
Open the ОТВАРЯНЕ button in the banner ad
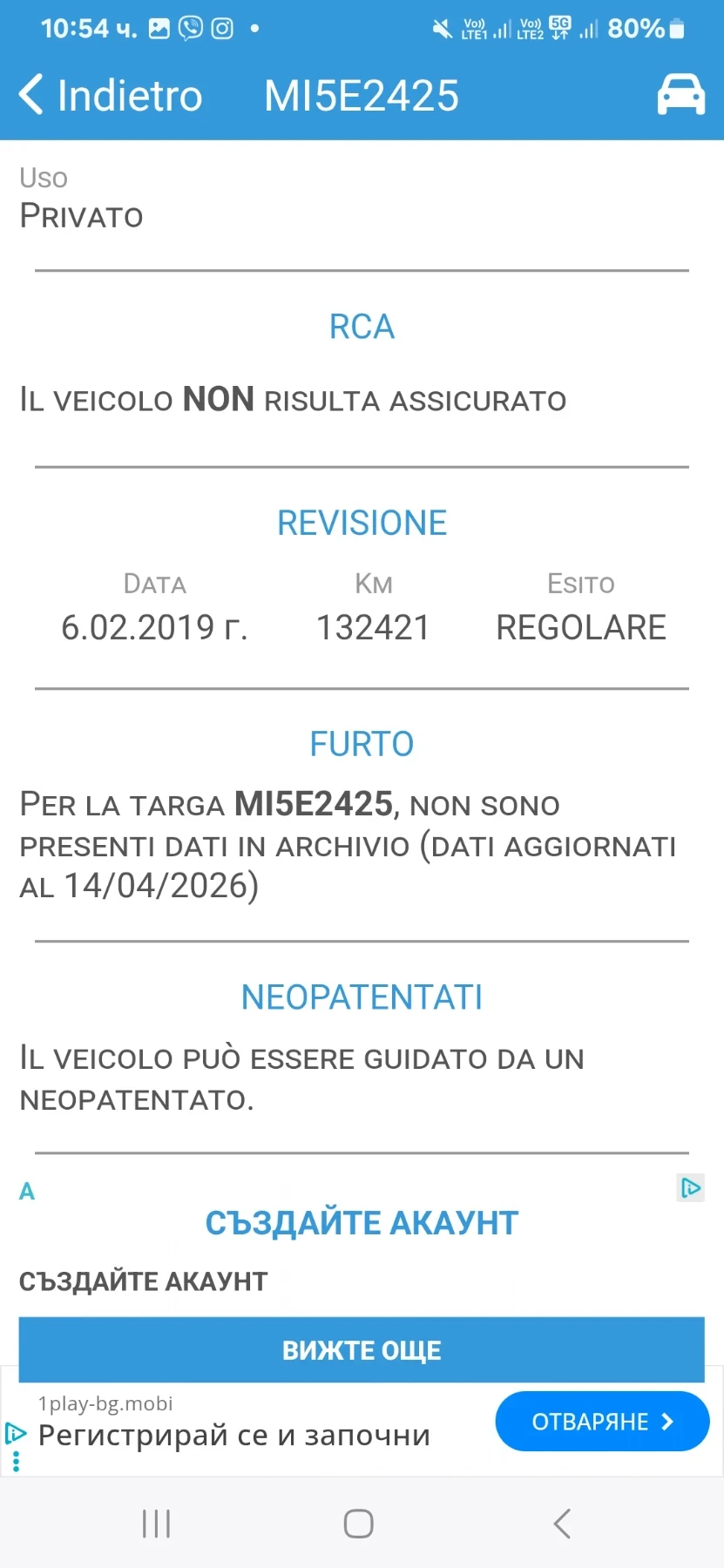(x=602, y=1422)
